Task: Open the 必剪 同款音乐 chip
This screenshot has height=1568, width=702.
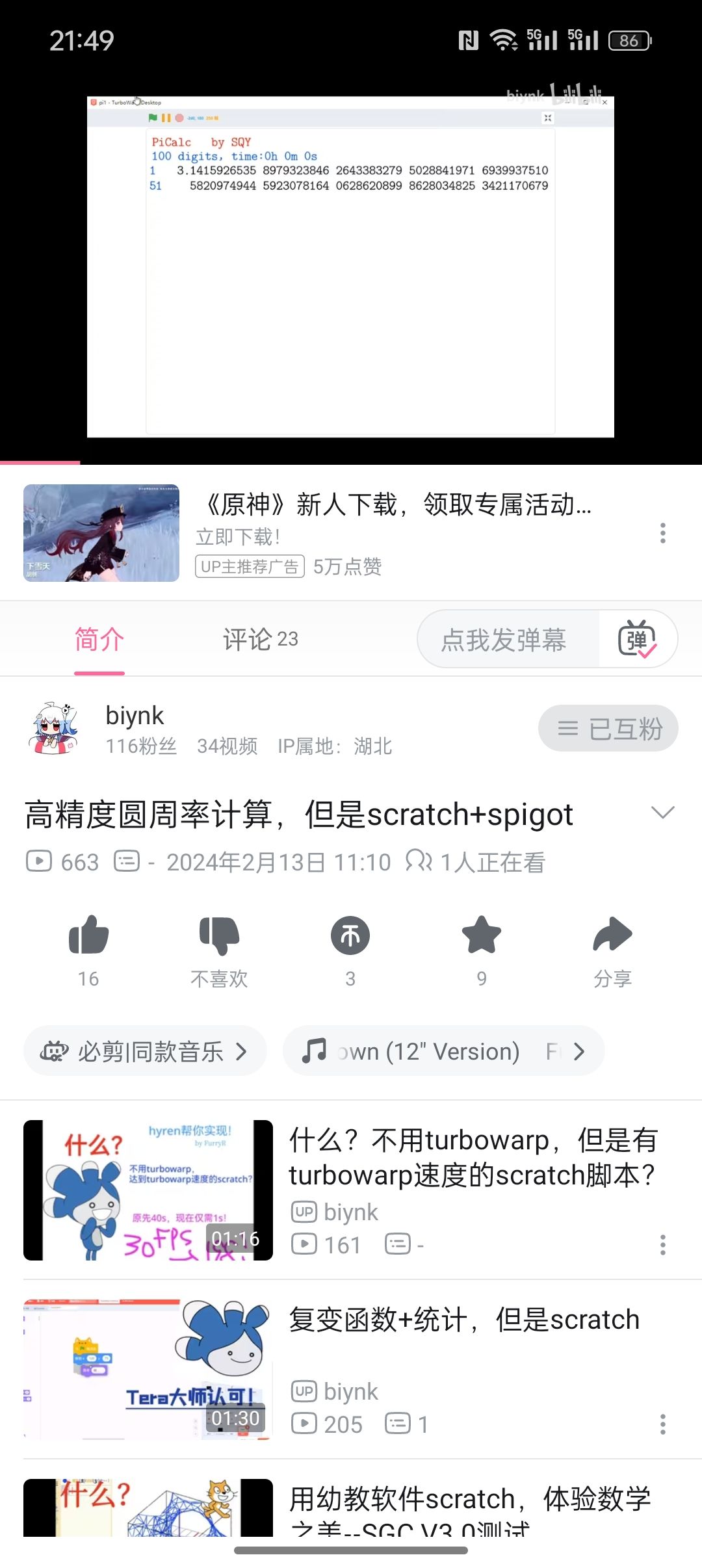Action: 145,1051
